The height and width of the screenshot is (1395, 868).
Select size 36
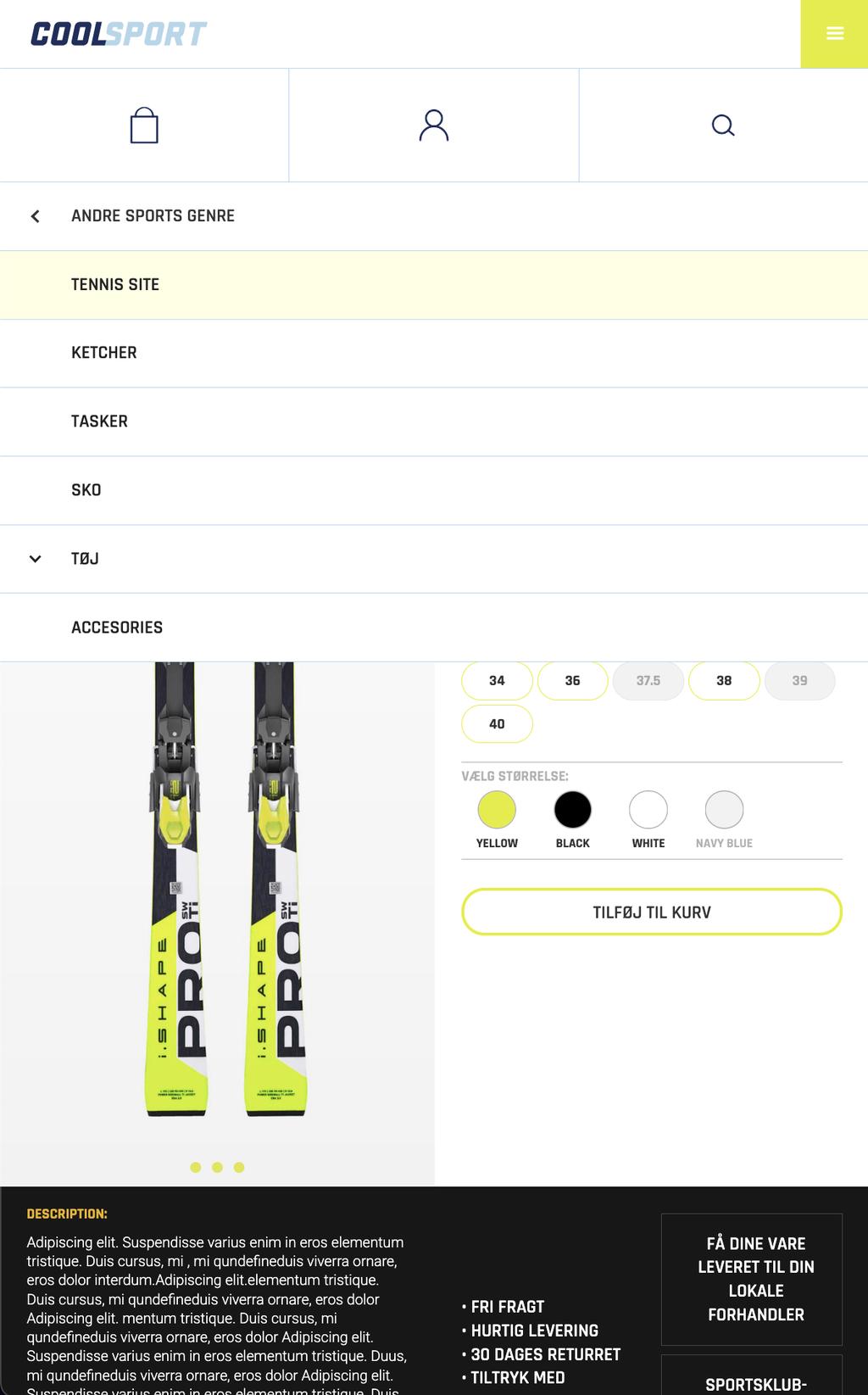(572, 680)
